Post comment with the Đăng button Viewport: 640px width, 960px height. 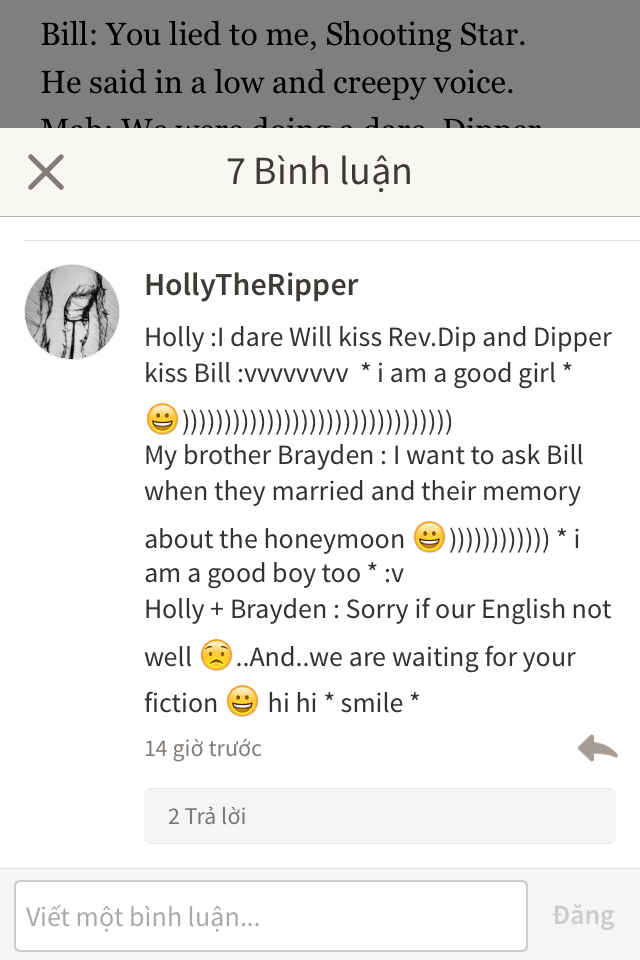point(583,915)
